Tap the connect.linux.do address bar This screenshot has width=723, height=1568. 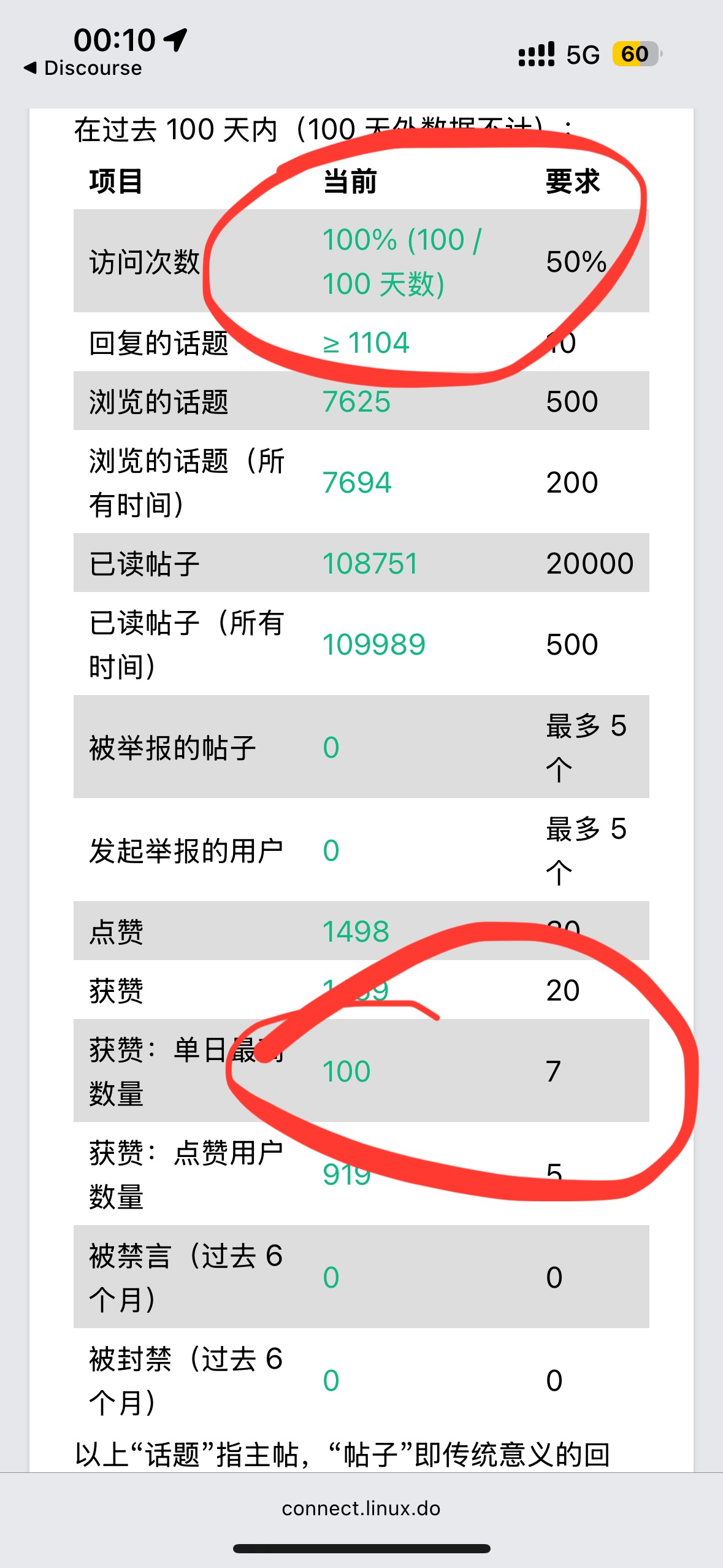click(361, 1508)
